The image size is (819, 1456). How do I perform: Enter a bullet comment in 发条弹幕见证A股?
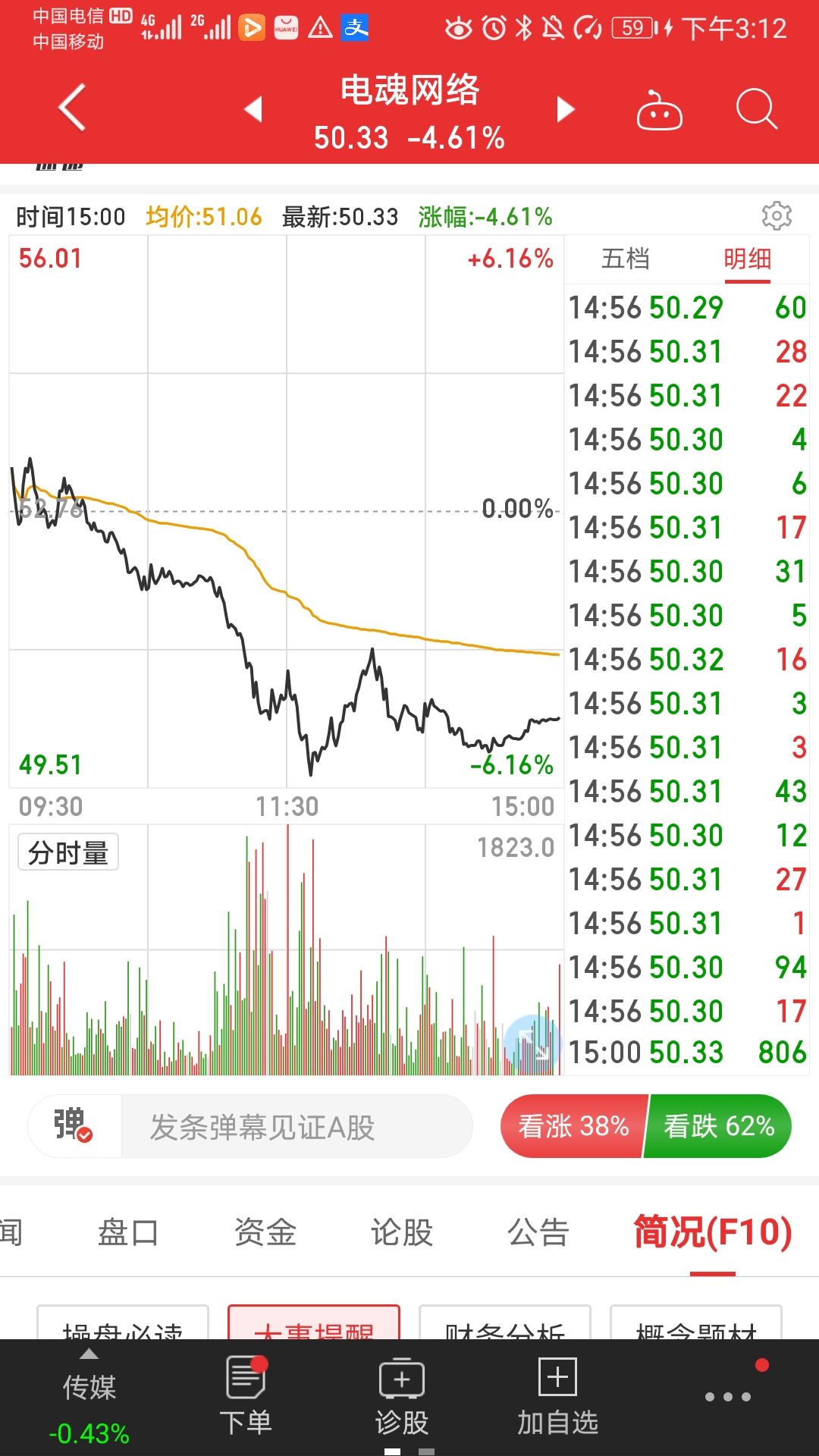[x=297, y=1126]
